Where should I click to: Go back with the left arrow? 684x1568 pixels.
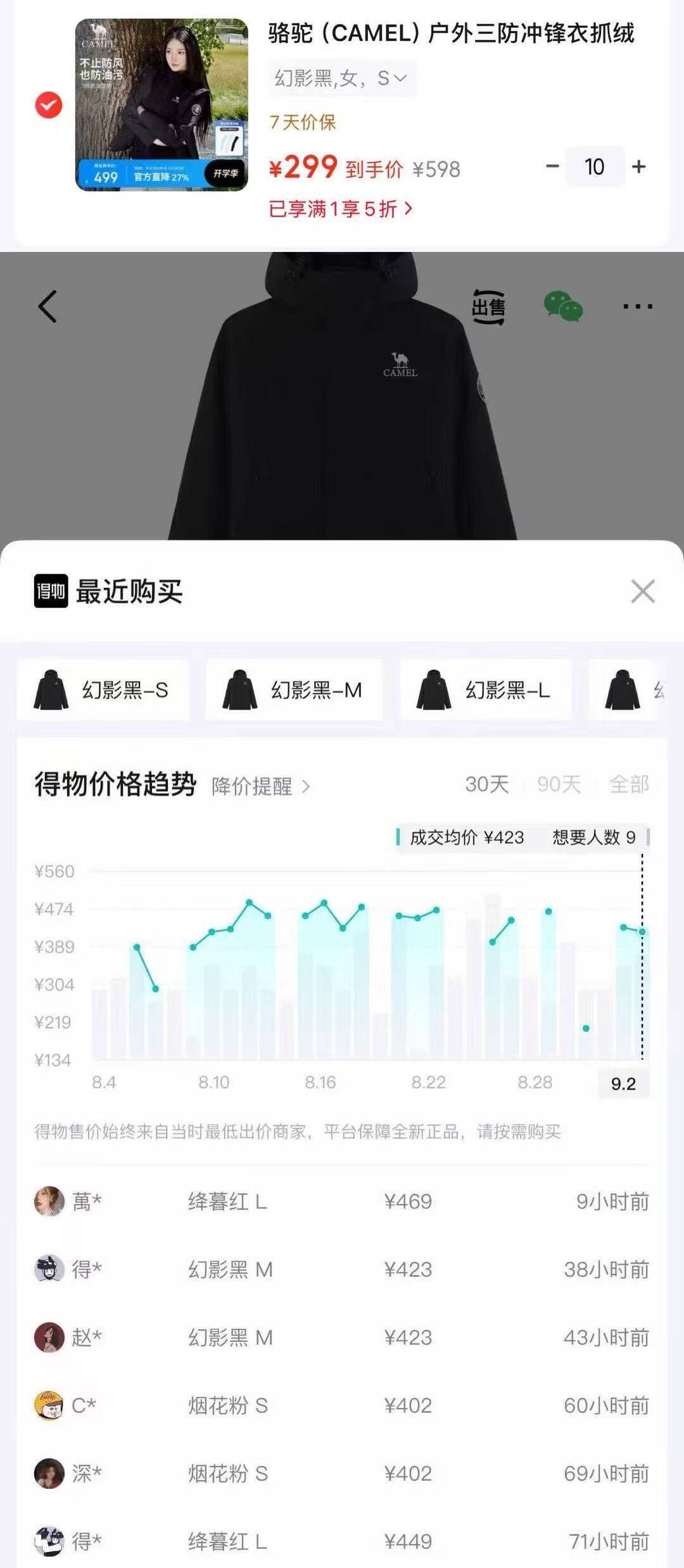(48, 306)
